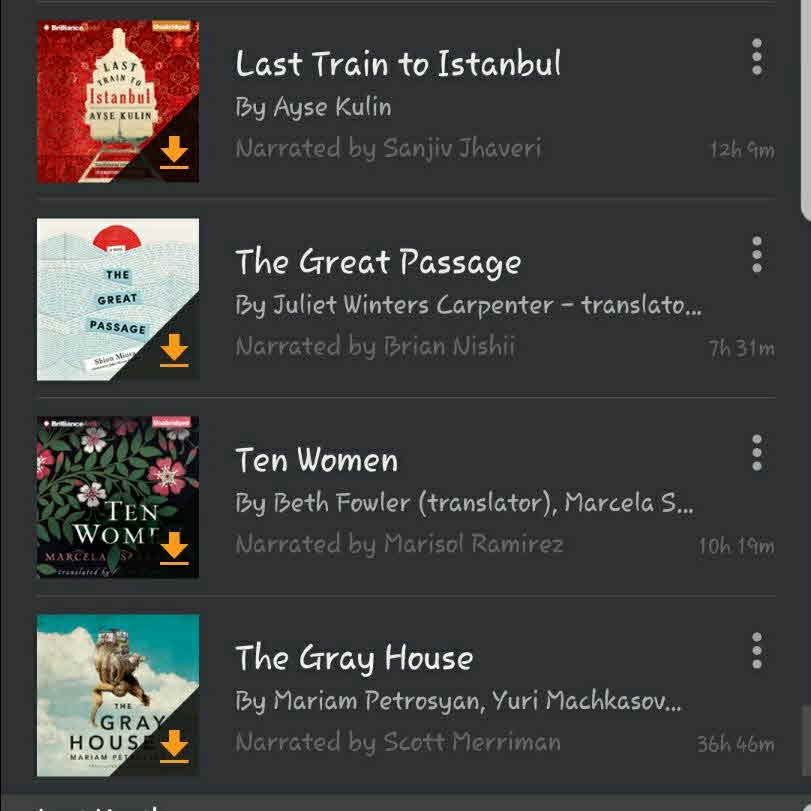The image size is (811, 811).
Task: Download the Ten Women audiobook
Action: (x=174, y=549)
